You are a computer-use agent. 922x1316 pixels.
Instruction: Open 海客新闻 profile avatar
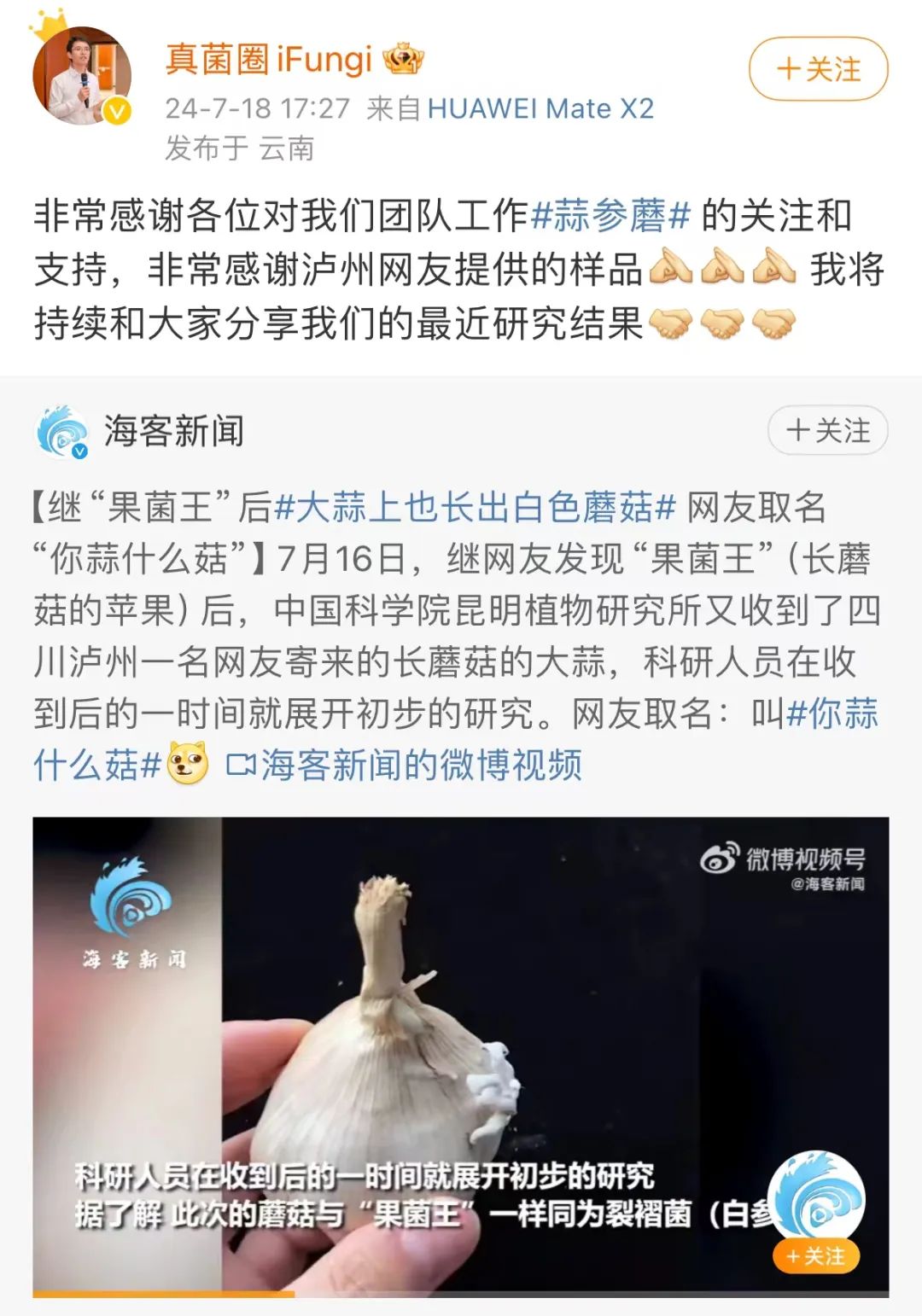pyautogui.click(x=61, y=432)
